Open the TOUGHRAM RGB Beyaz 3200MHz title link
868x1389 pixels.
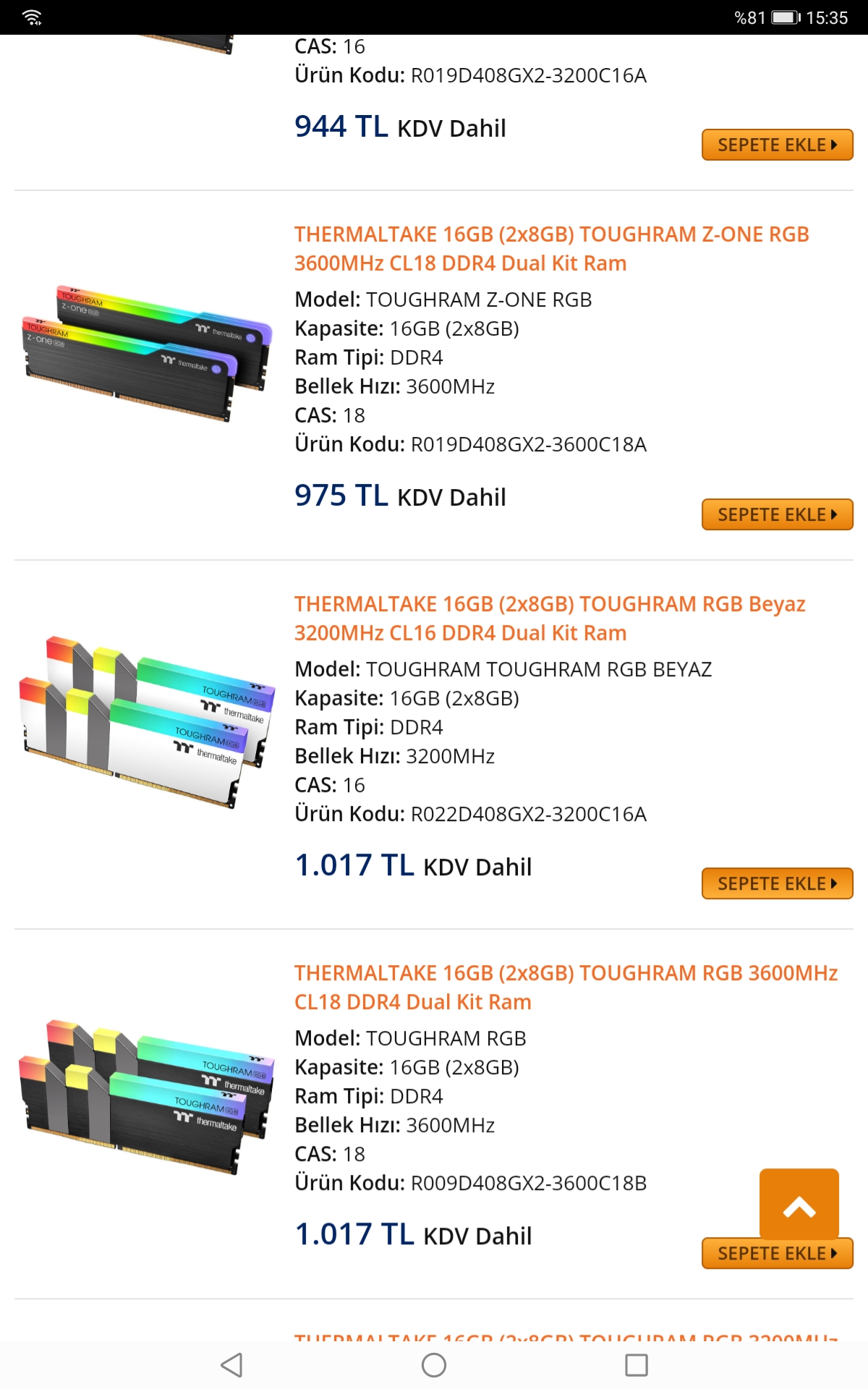(550, 618)
